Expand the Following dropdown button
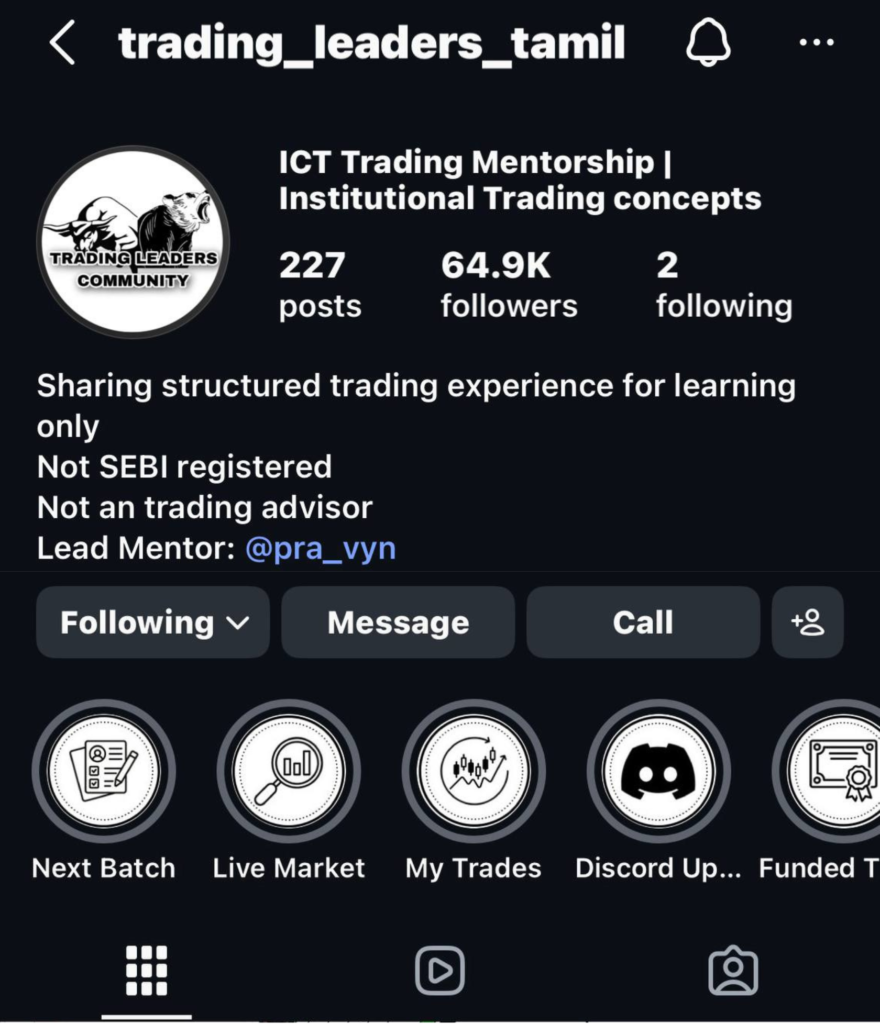Screen dimensions: 880x1024 click(153, 622)
